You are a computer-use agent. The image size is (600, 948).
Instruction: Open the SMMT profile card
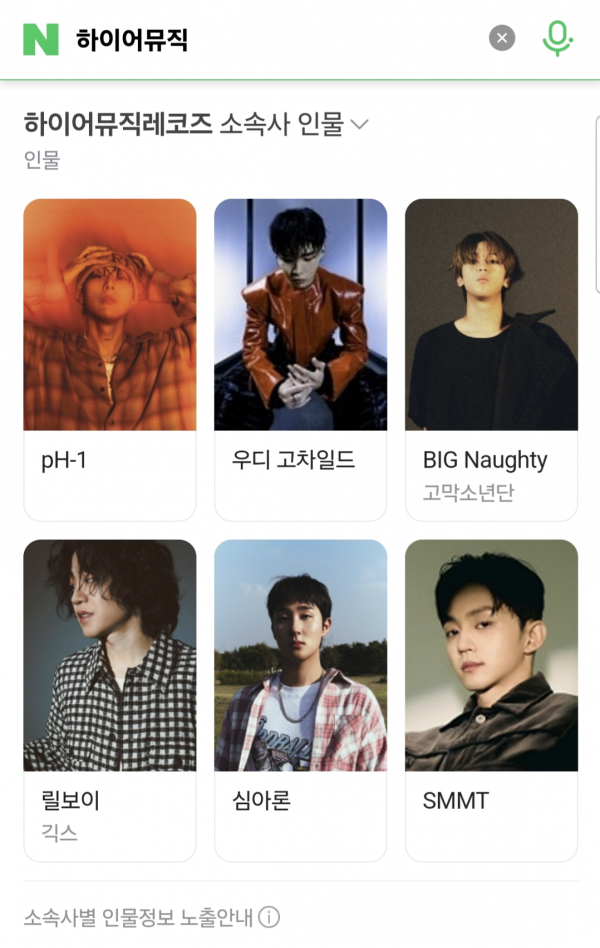pyautogui.click(x=491, y=698)
